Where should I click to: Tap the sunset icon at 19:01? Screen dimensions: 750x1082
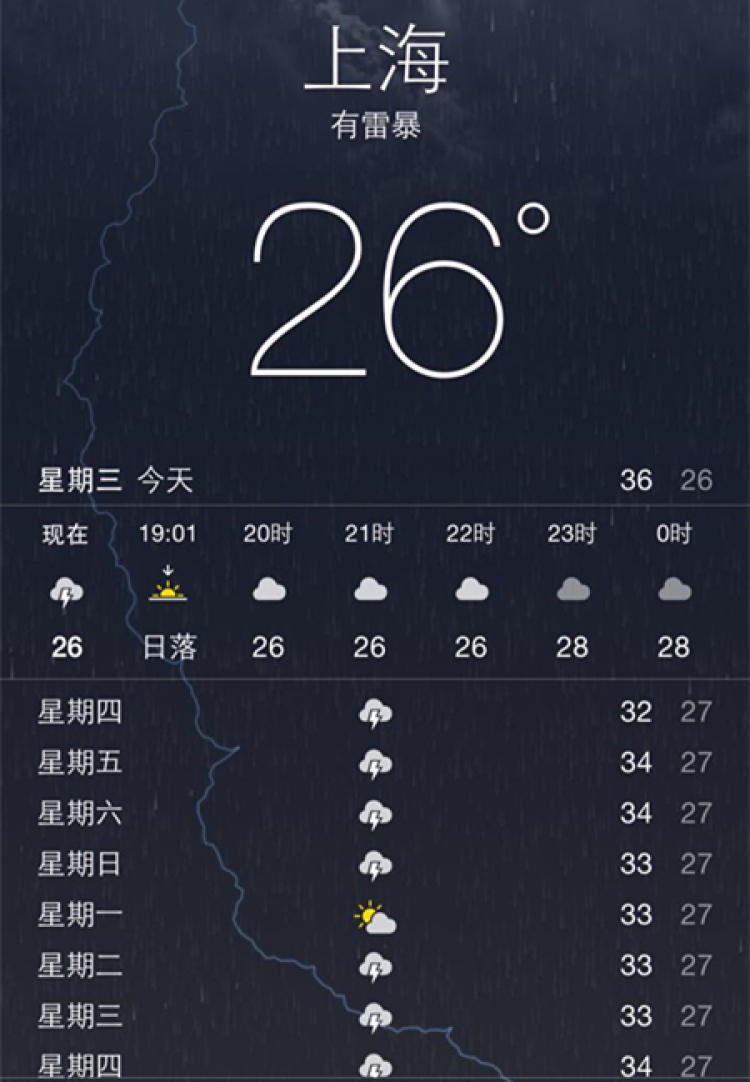(x=168, y=588)
